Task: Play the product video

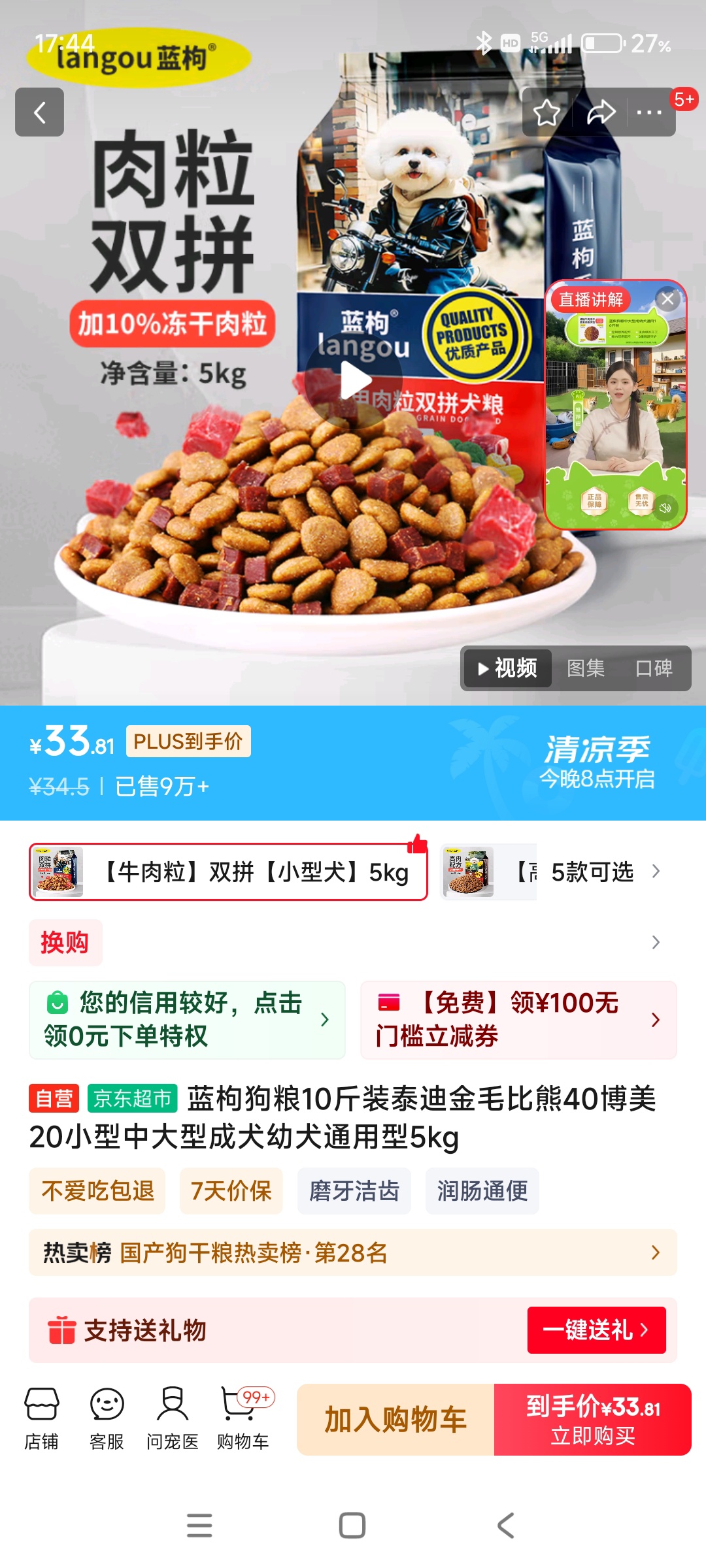Action: 354,381
